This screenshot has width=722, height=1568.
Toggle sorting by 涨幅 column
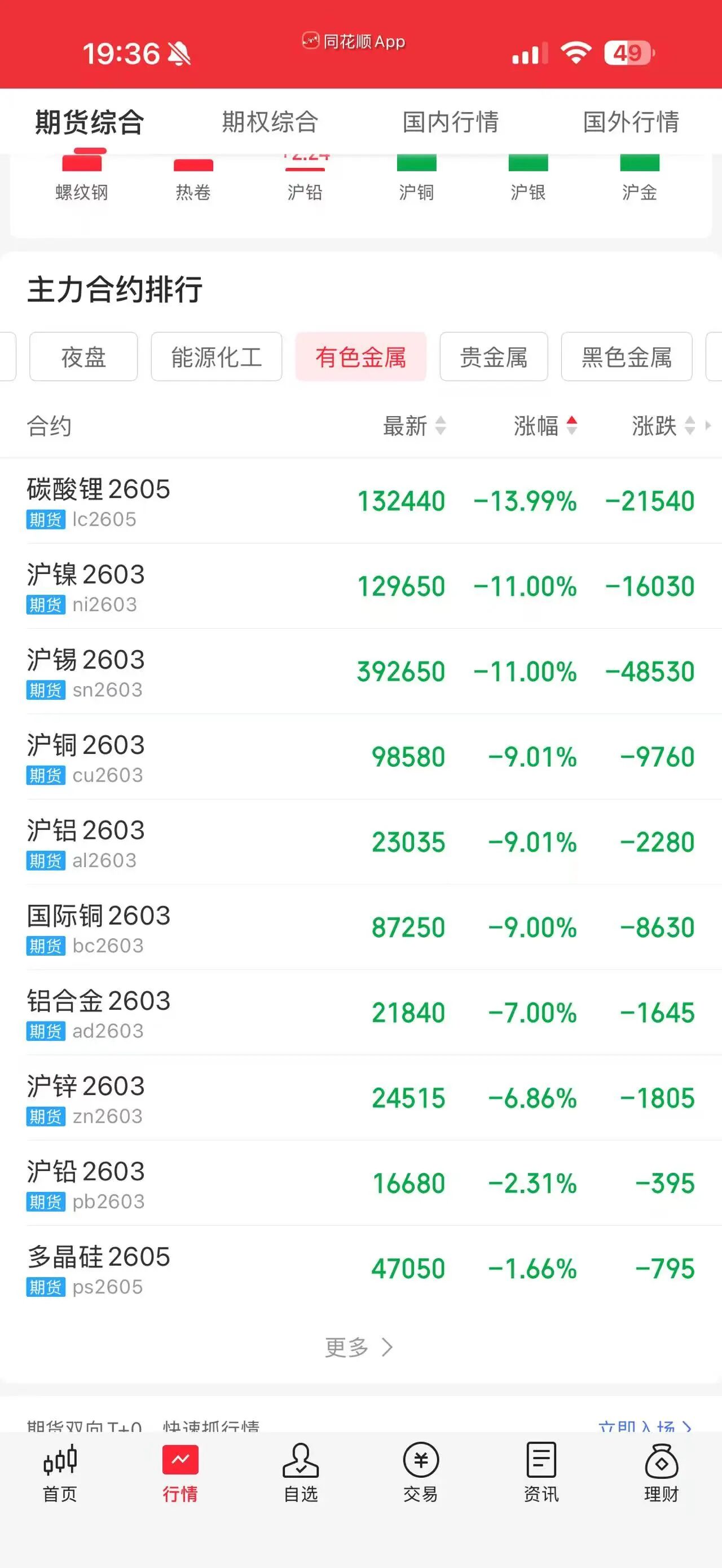coord(545,426)
